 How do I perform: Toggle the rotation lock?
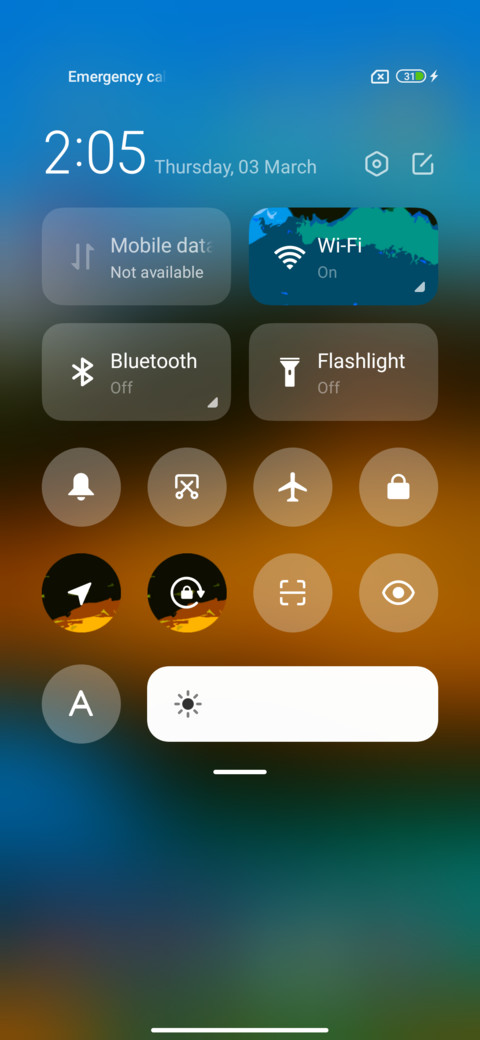pyautogui.click(x=187, y=593)
